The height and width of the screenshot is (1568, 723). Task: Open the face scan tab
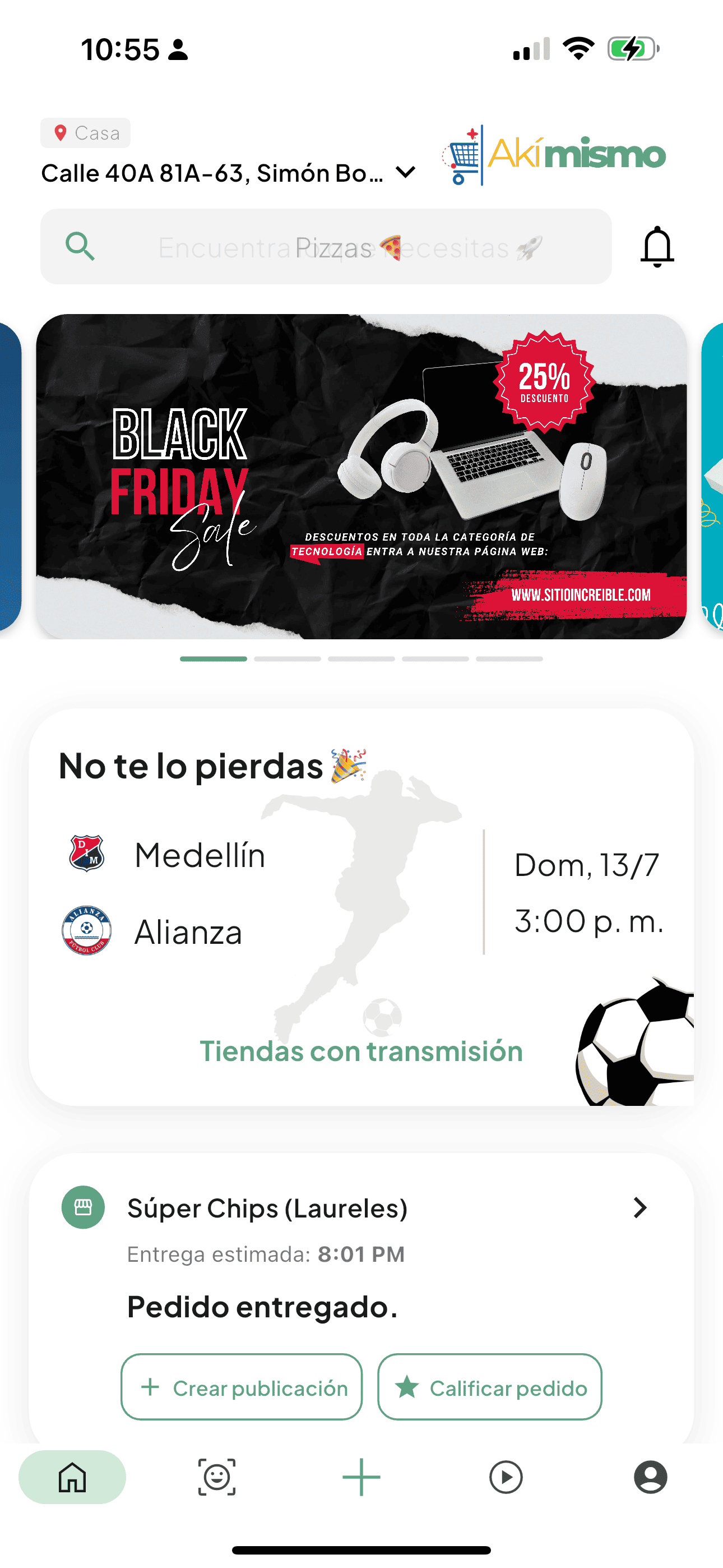[217, 1477]
